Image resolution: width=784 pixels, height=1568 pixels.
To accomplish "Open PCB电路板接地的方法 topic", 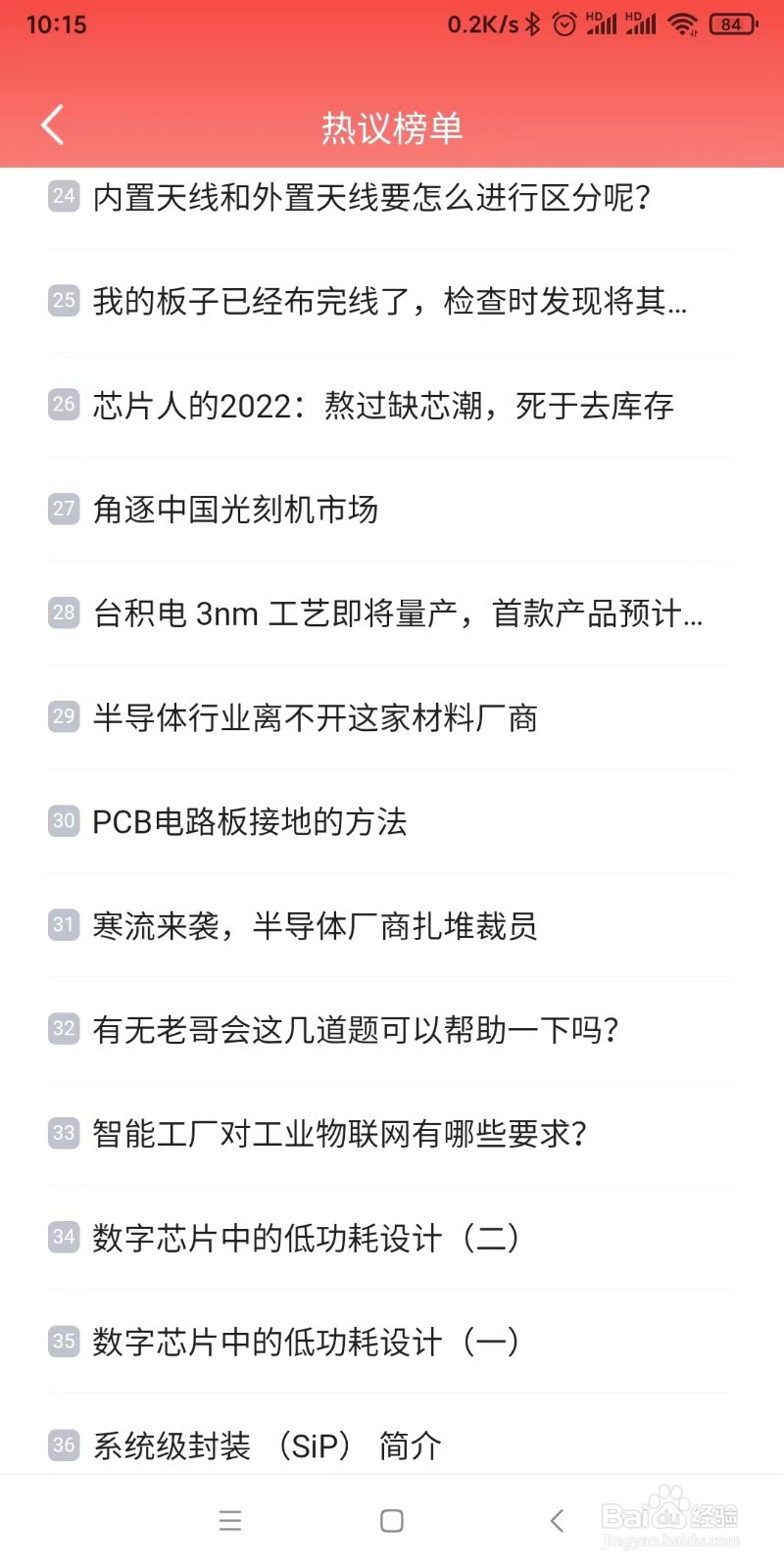I will tap(250, 823).
